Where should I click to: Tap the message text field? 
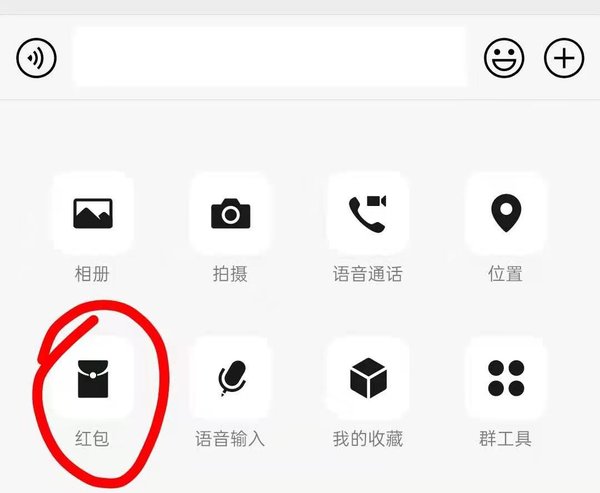pyautogui.click(x=270, y=57)
